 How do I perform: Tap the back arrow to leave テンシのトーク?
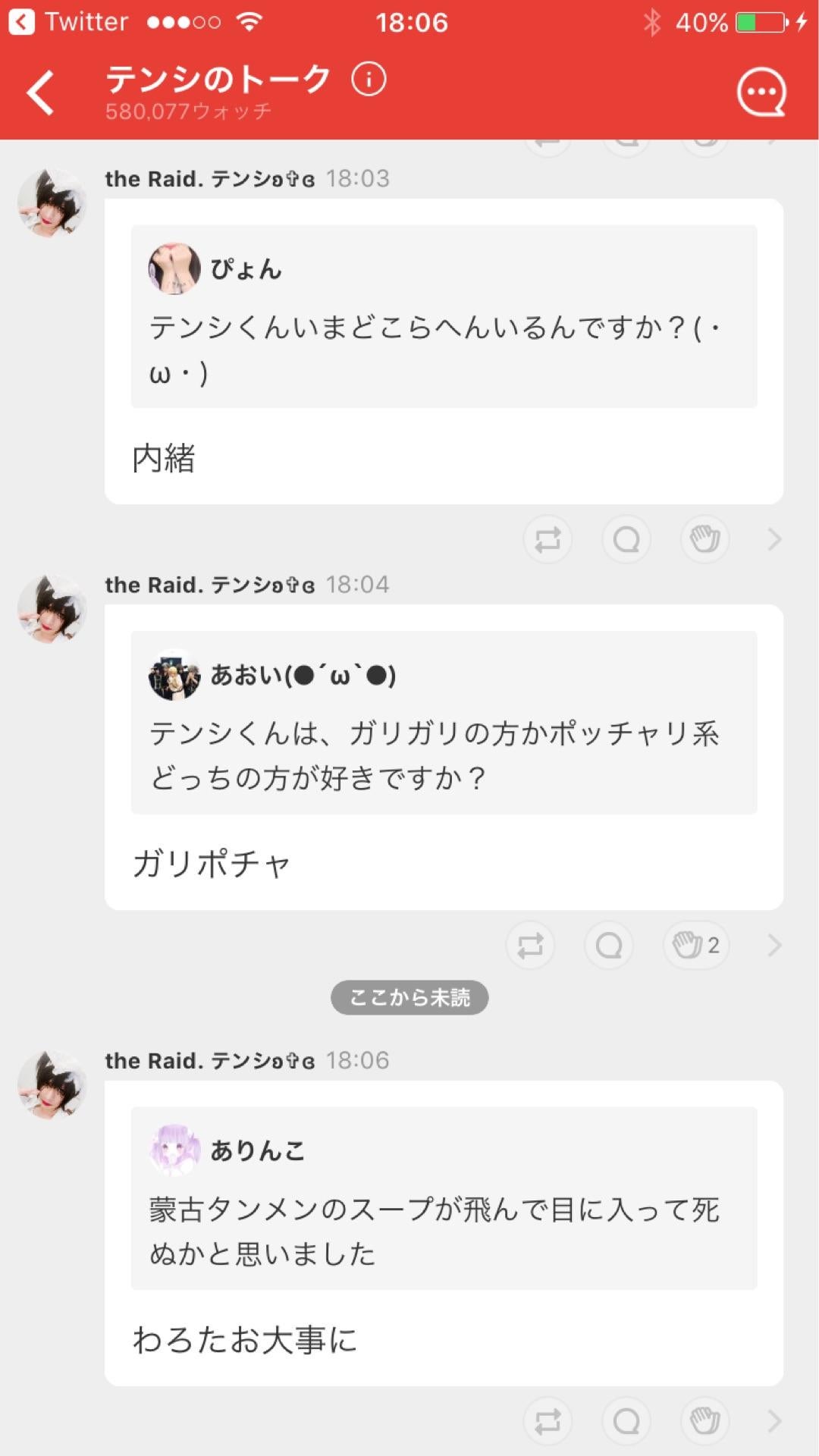tap(39, 91)
